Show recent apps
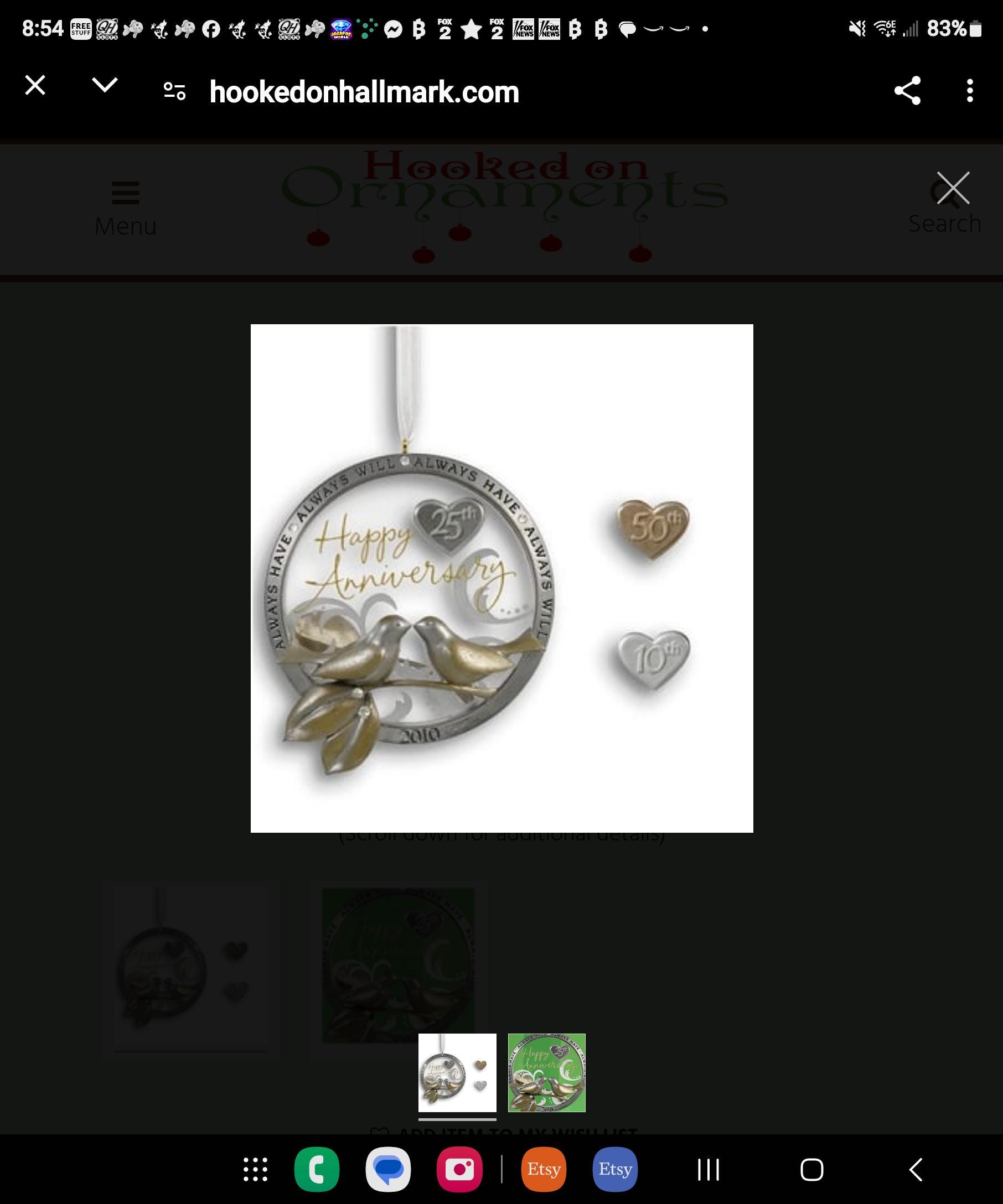1003x1204 pixels. tap(708, 1170)
